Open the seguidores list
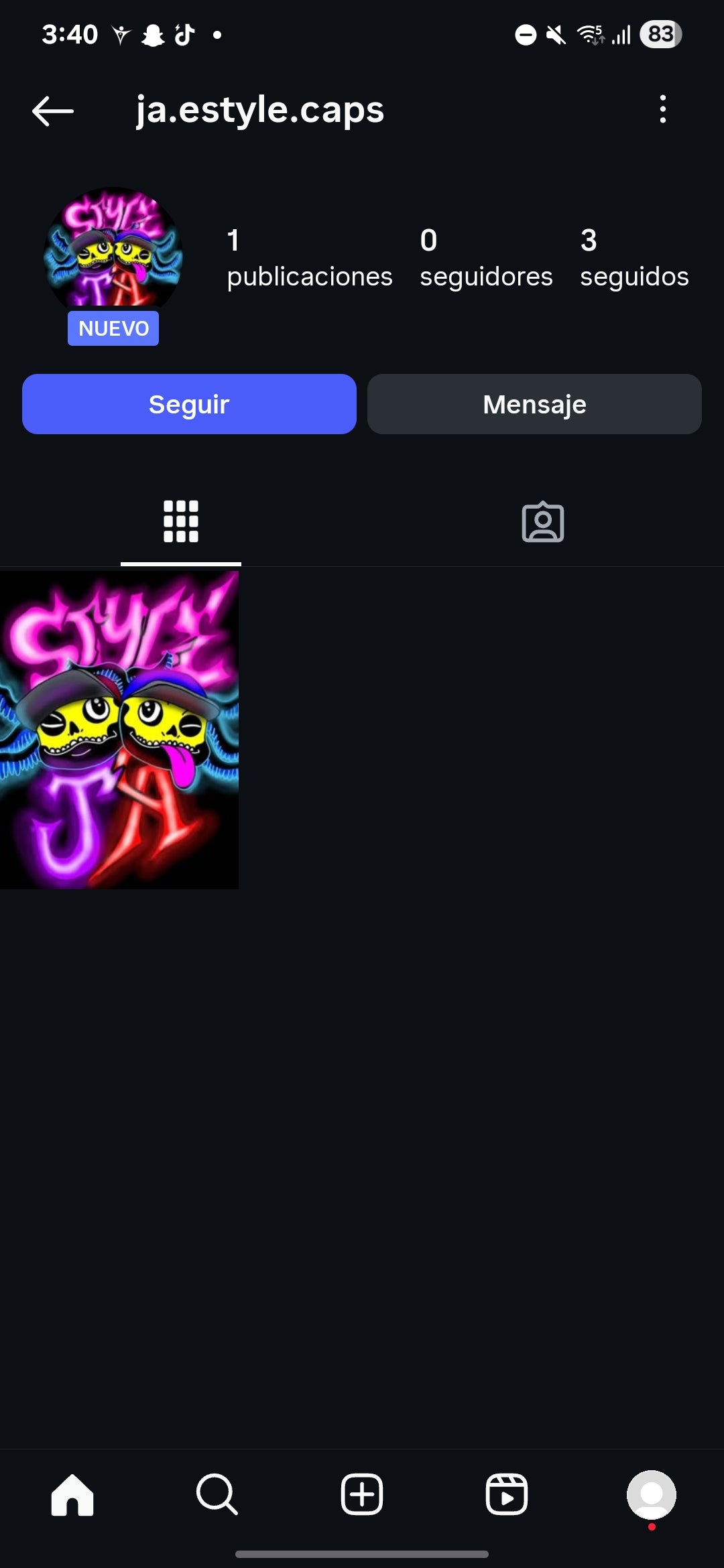This screenshot has height=1568, width=724. [486, 258]
